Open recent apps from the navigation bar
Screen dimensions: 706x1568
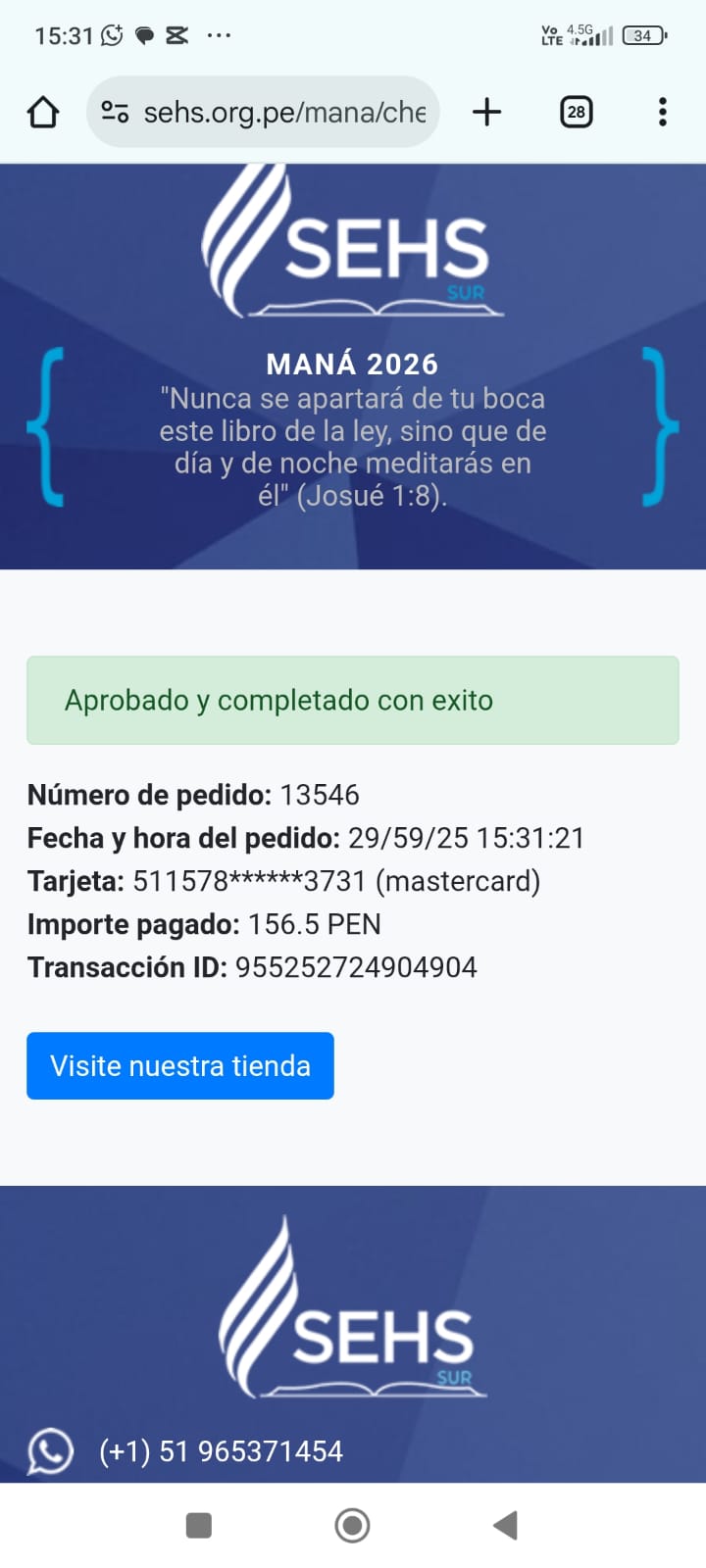(199, 1525)
